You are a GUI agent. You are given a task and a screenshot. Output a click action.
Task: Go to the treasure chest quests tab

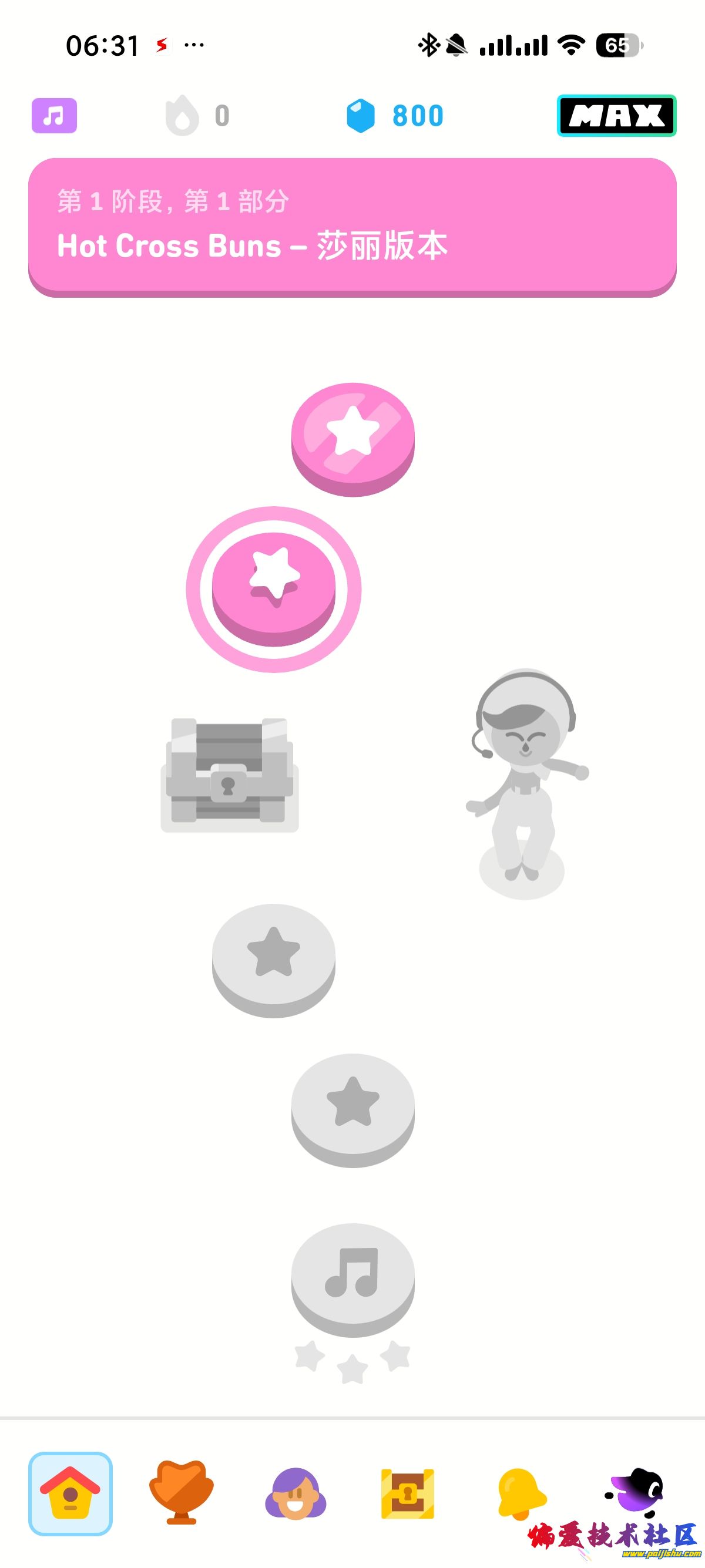coord(407,1493)
